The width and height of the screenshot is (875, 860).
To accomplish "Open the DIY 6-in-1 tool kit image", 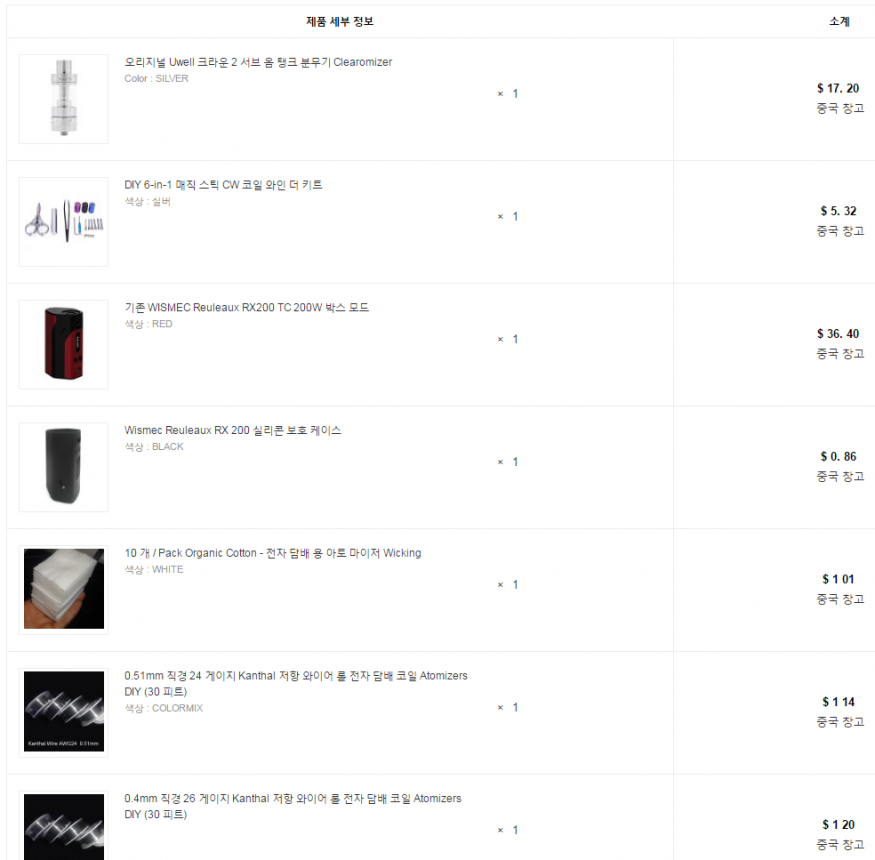I will pyautogui.click(x=63, y=222).
